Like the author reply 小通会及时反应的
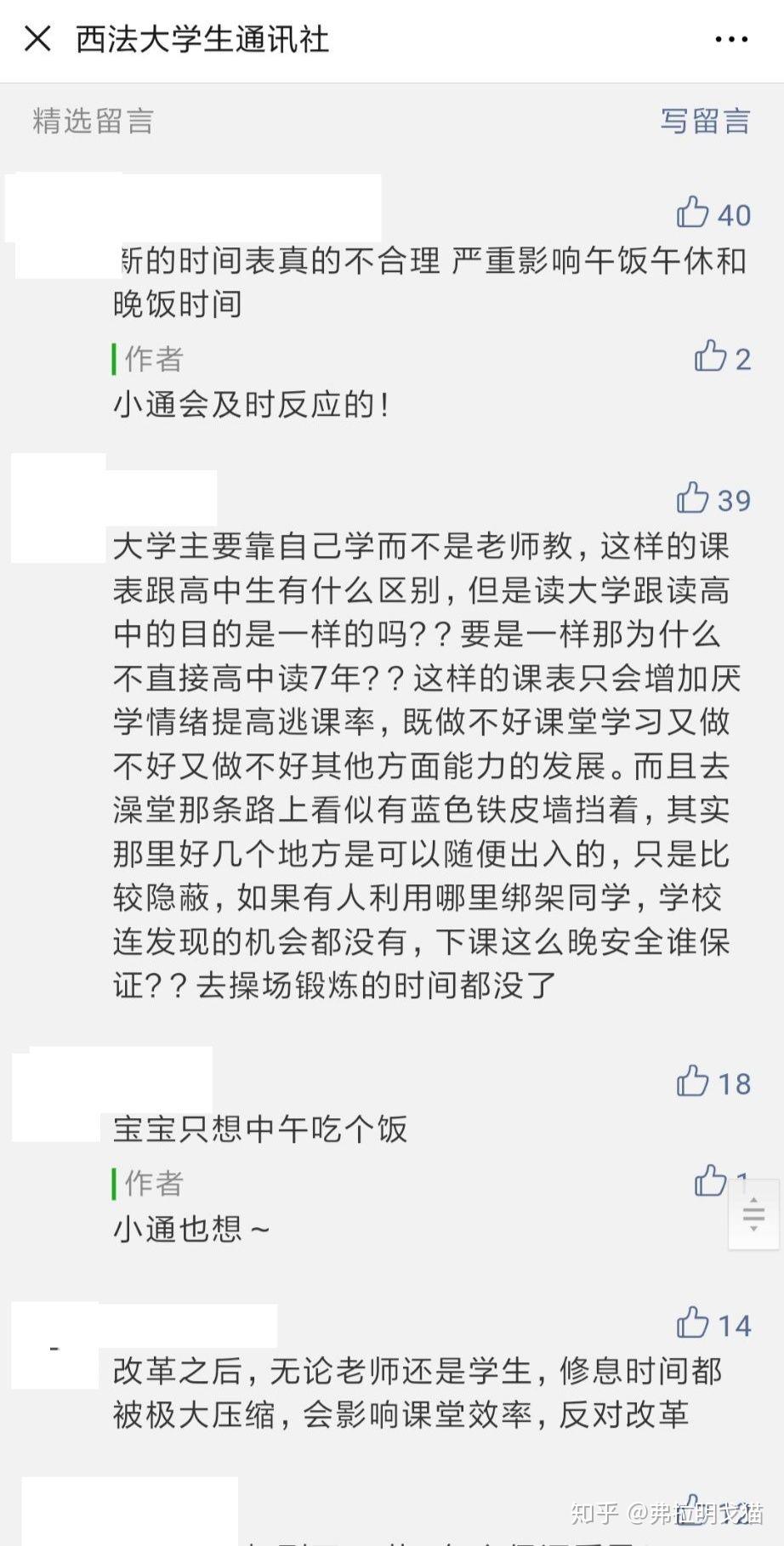The image size is (784, 1546). (x=711, y=357)
